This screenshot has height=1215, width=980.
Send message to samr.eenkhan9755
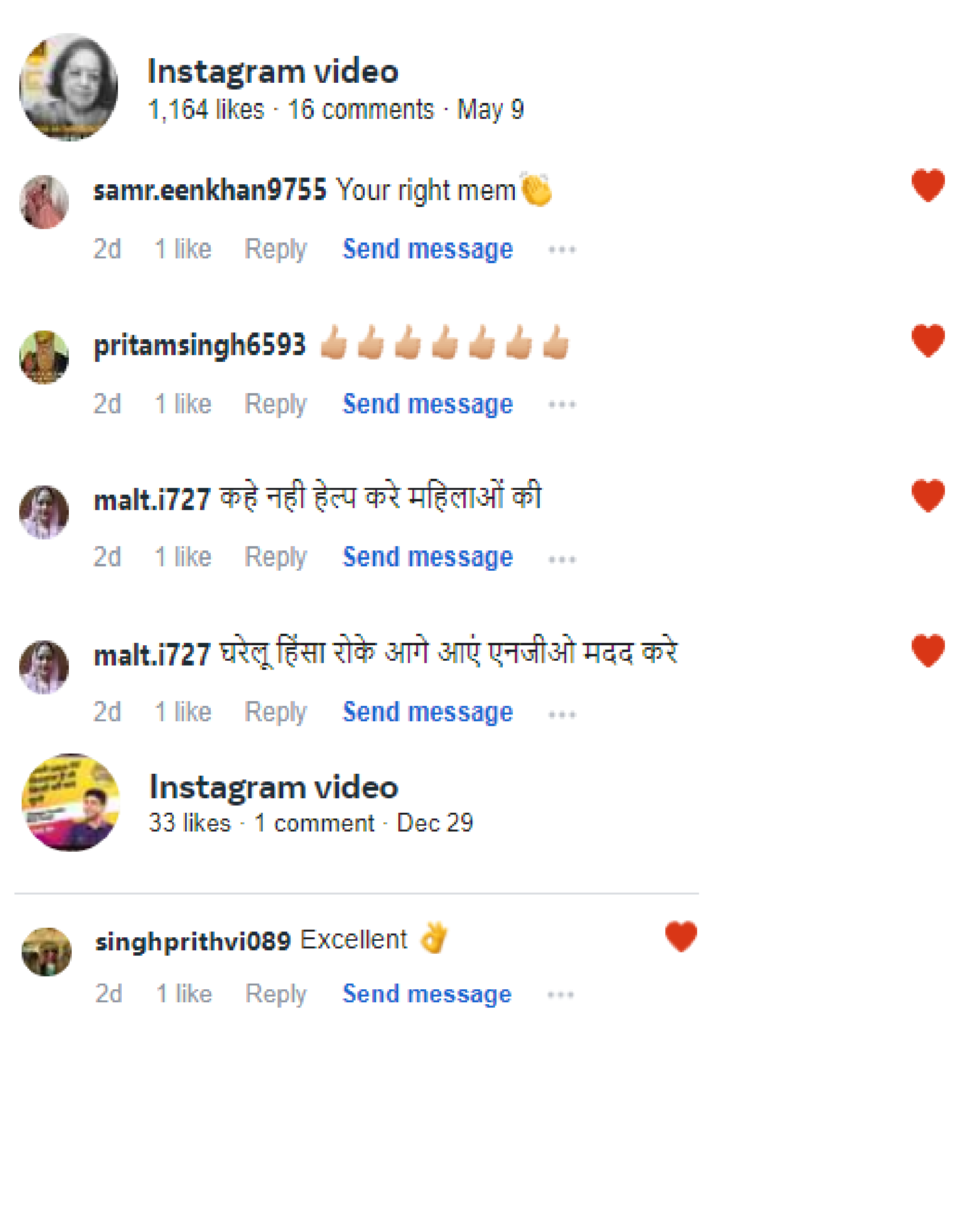coord(428,249)
